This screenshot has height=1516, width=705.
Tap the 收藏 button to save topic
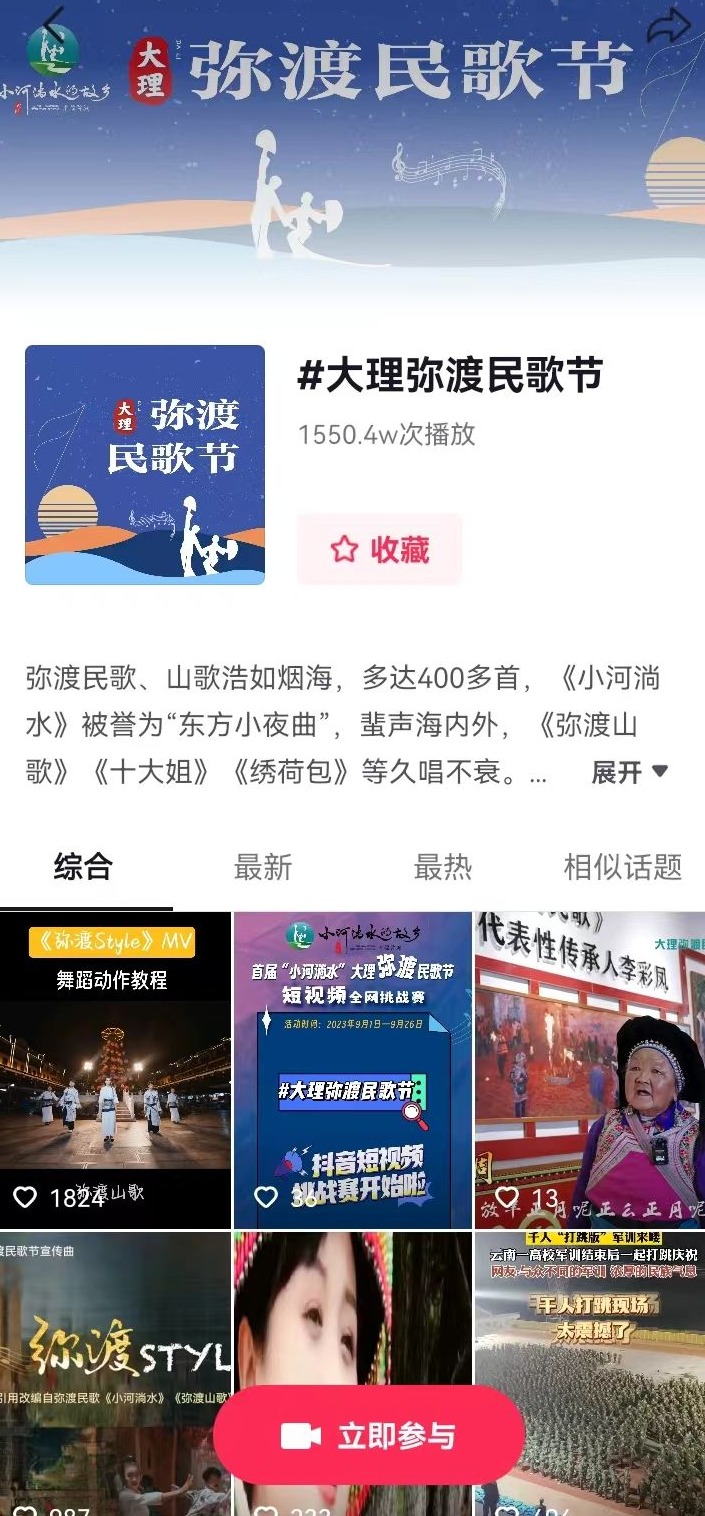pos(379,549)
